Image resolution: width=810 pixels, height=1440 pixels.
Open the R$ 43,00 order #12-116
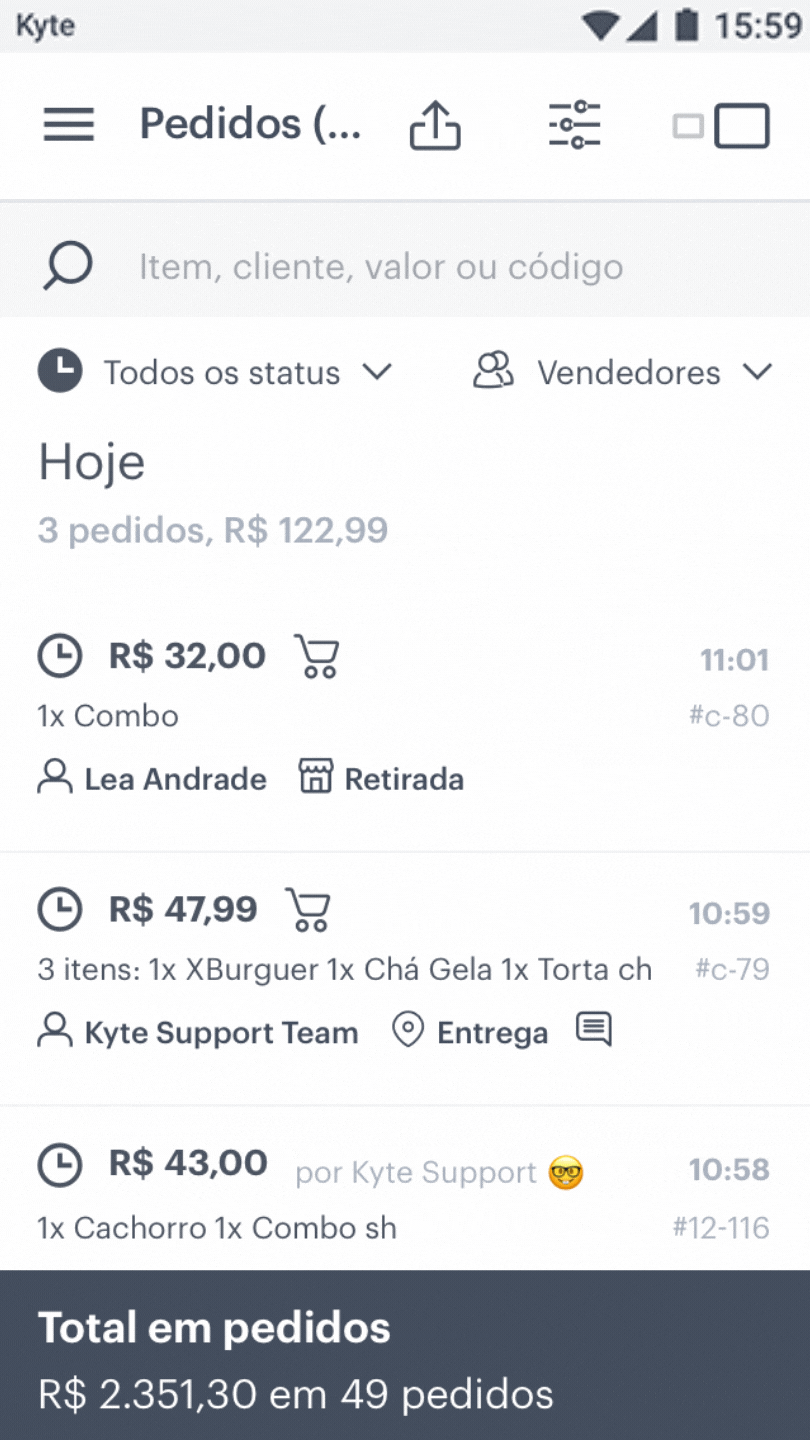click(x=405, y=1188)
